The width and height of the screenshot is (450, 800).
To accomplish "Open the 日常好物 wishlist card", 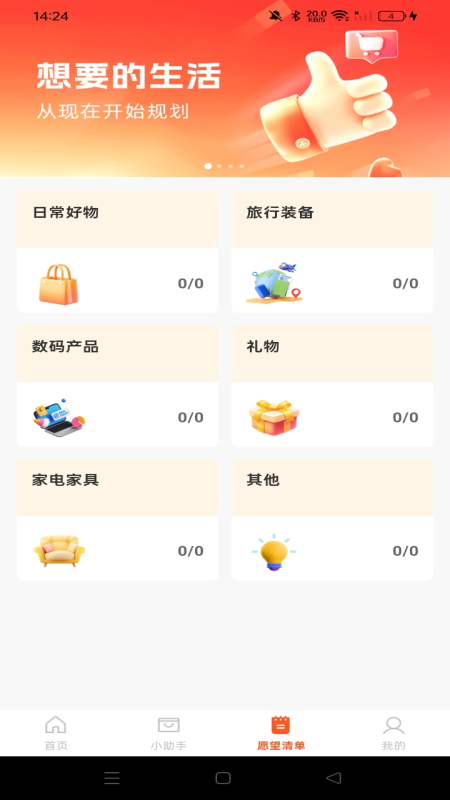I will (x=117, y=252).
